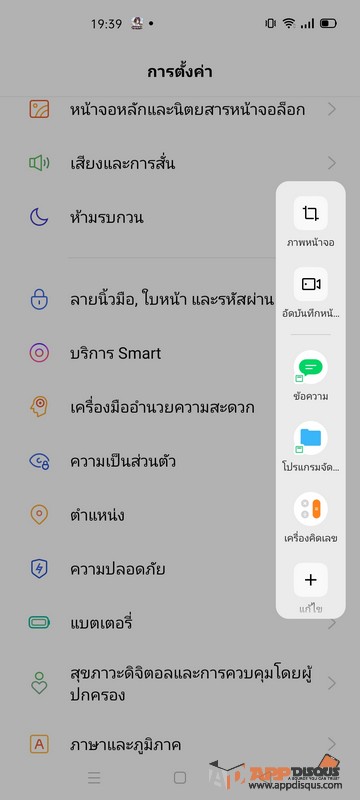
Task: Open หน้าจอหลักและนิตยสารหน้าจอล็อก settings
Action: pos(180,109)
